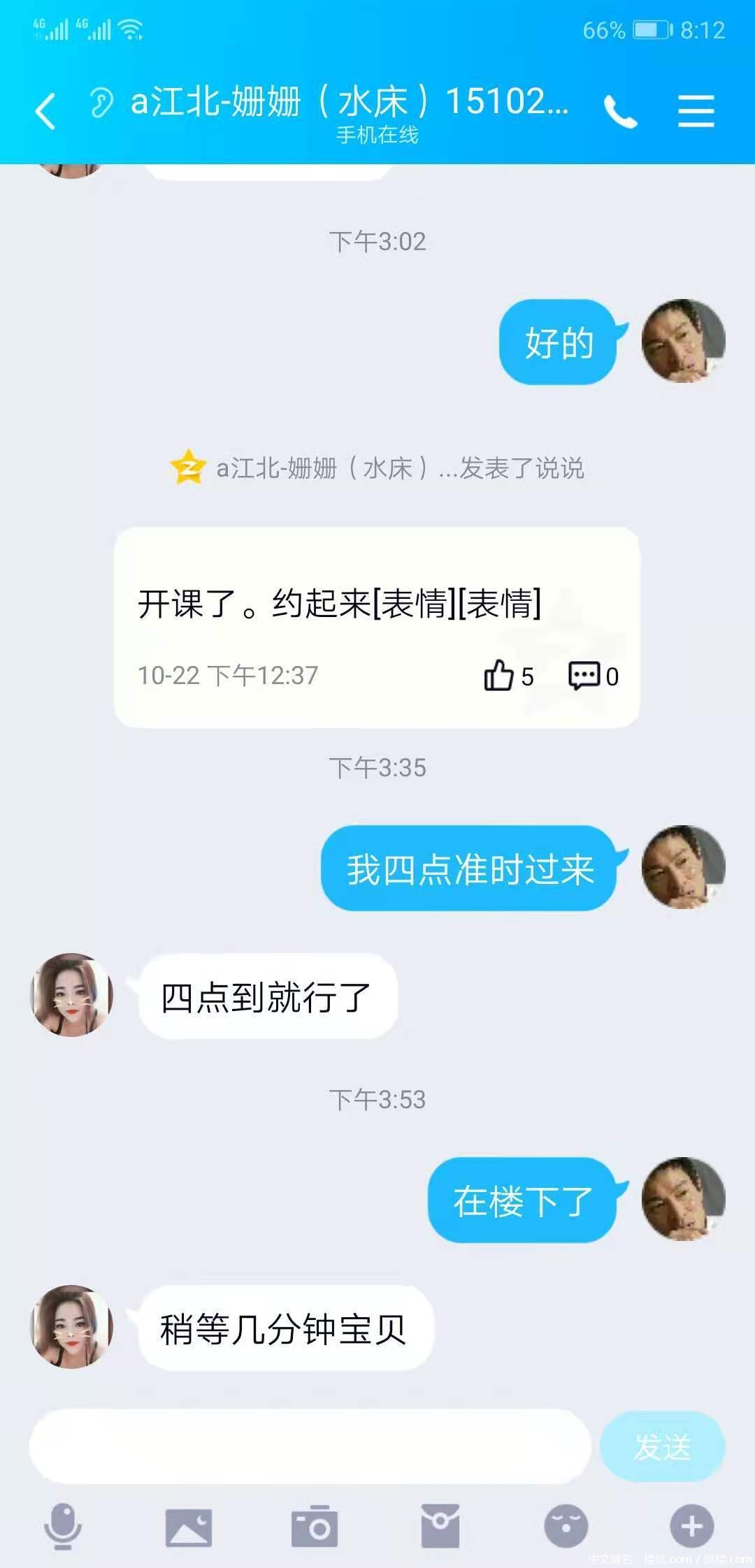Toggle the earpiece mode icon

coord(101,102)
